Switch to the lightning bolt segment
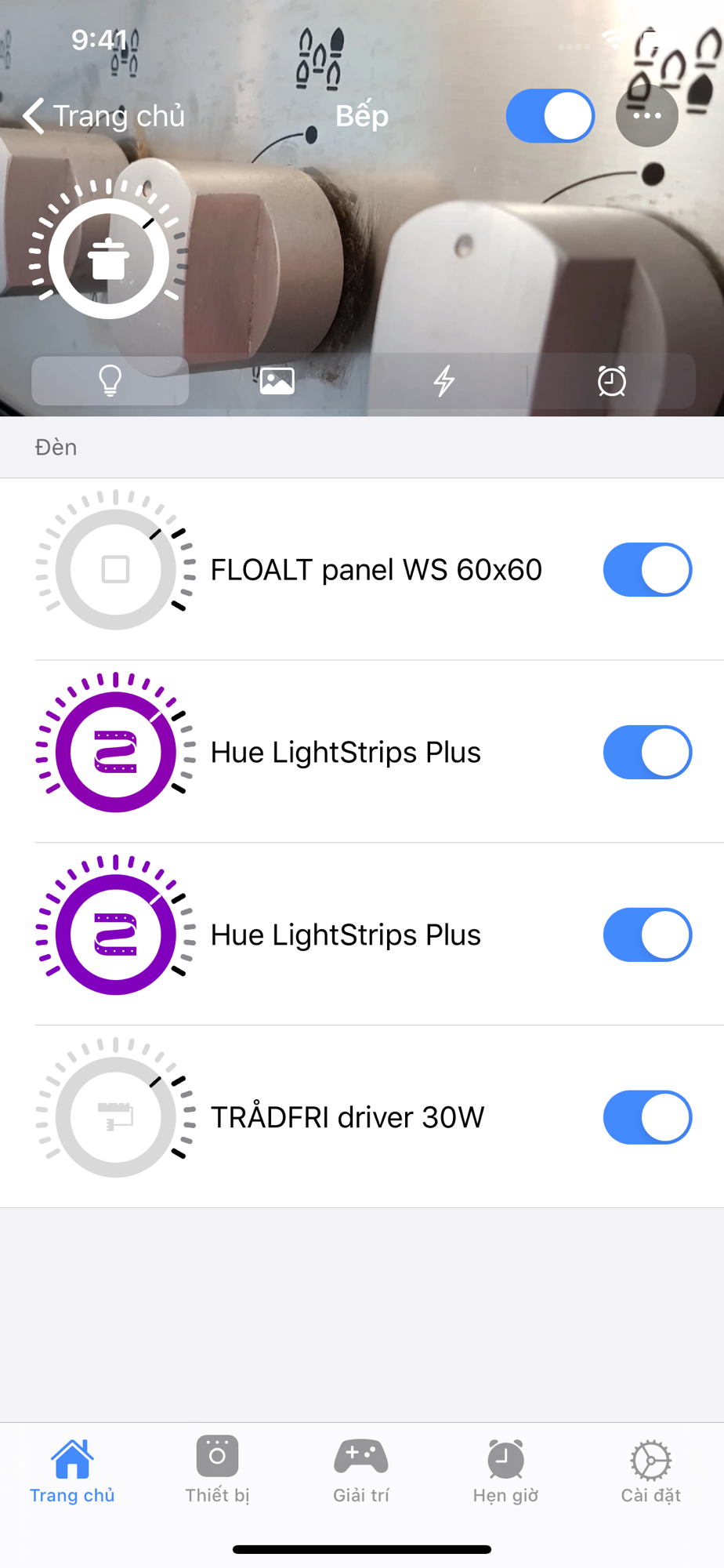This screenshot has height=1568, width=724. (444, 381)
